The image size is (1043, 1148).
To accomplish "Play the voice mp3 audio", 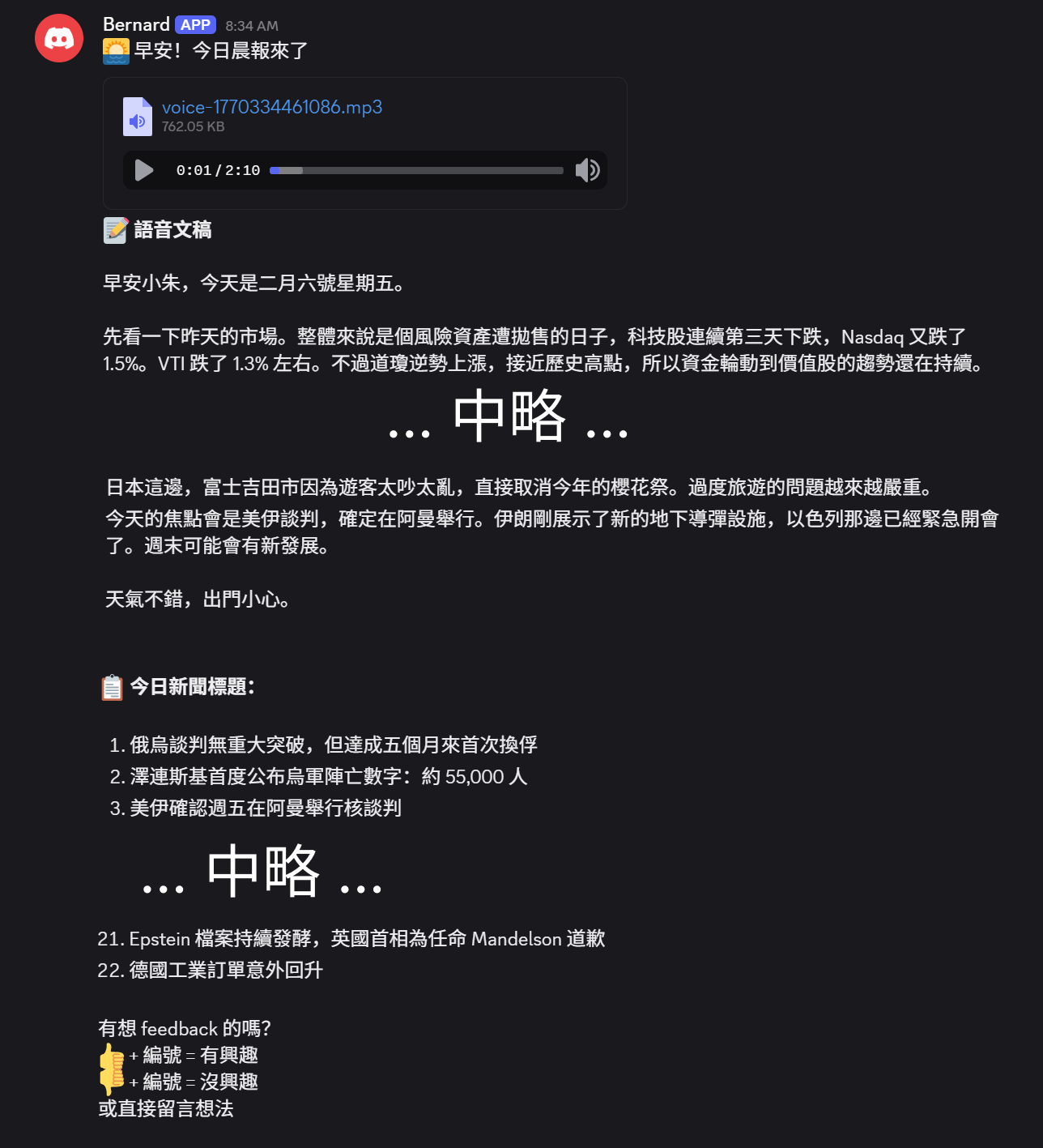I will coord(144,170).
